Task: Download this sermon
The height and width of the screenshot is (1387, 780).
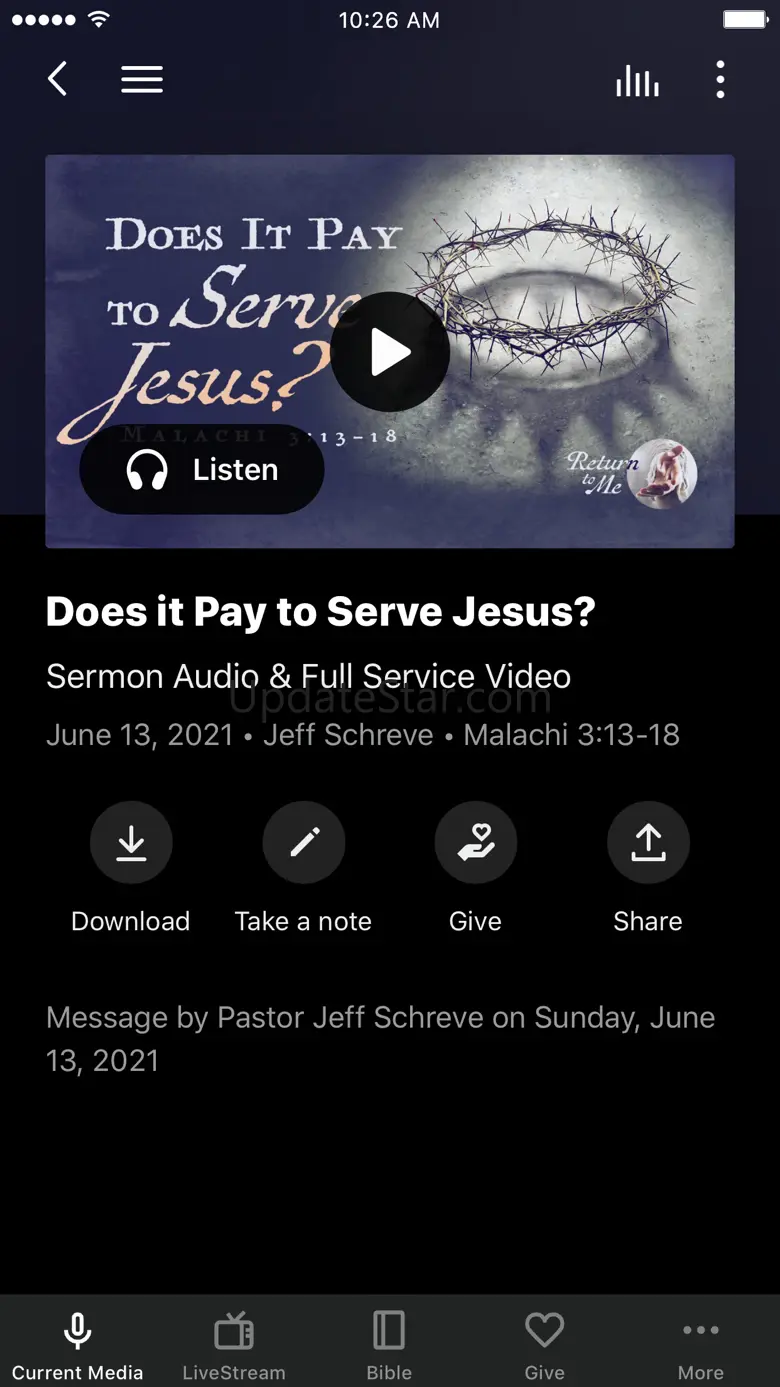Action: (131, 843)
